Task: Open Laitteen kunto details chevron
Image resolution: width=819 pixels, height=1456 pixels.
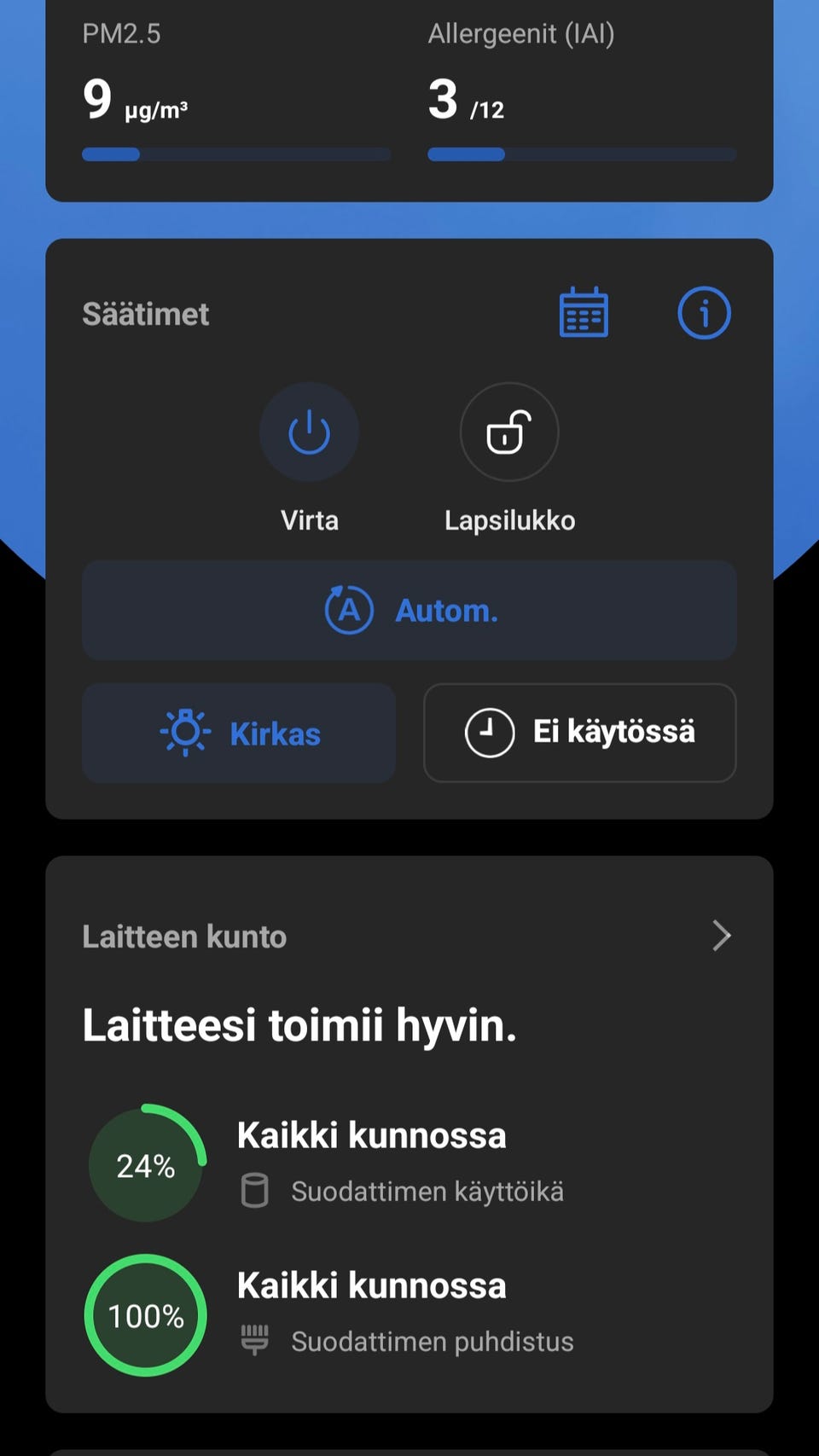Action: click(722, 936)
